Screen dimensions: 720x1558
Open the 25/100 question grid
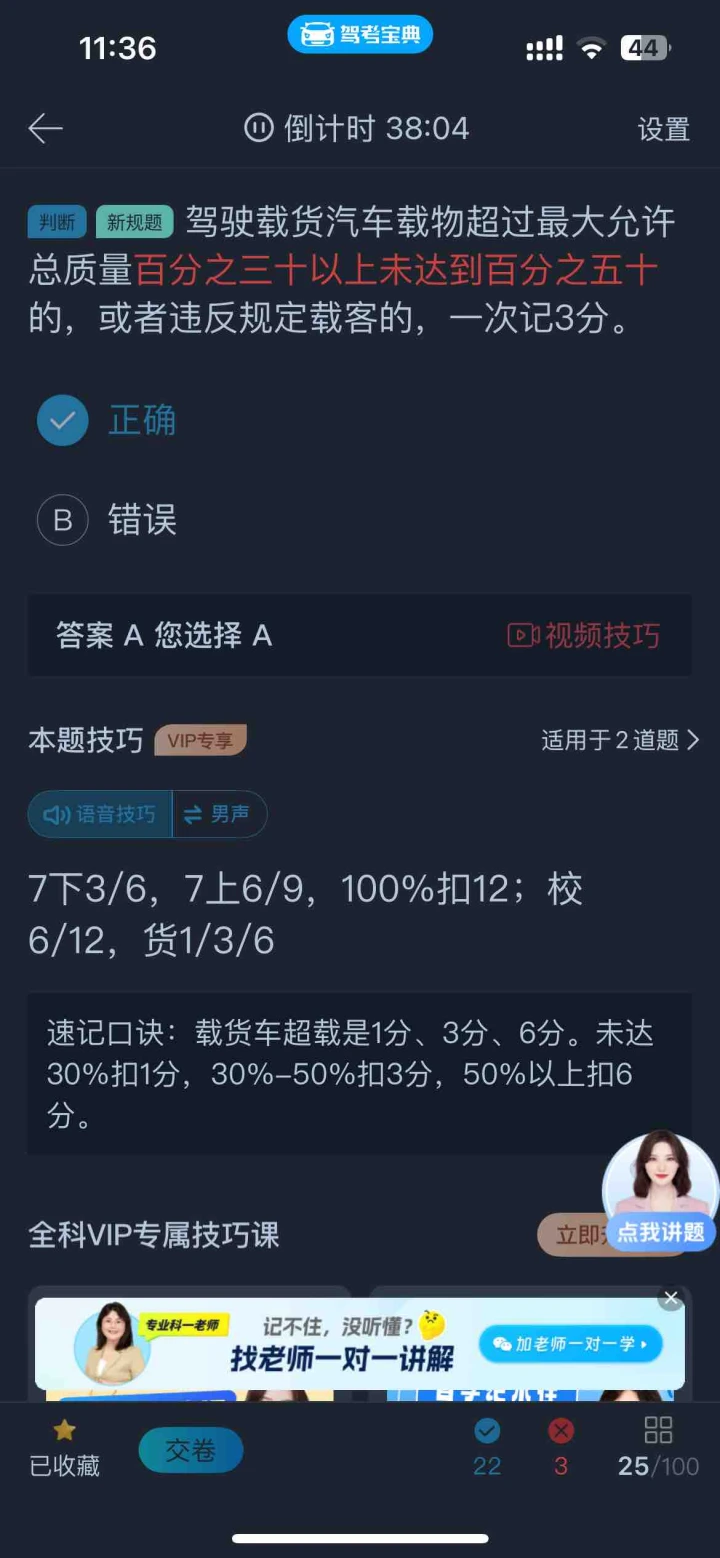pyautogui.click(x=658, y=1448)
